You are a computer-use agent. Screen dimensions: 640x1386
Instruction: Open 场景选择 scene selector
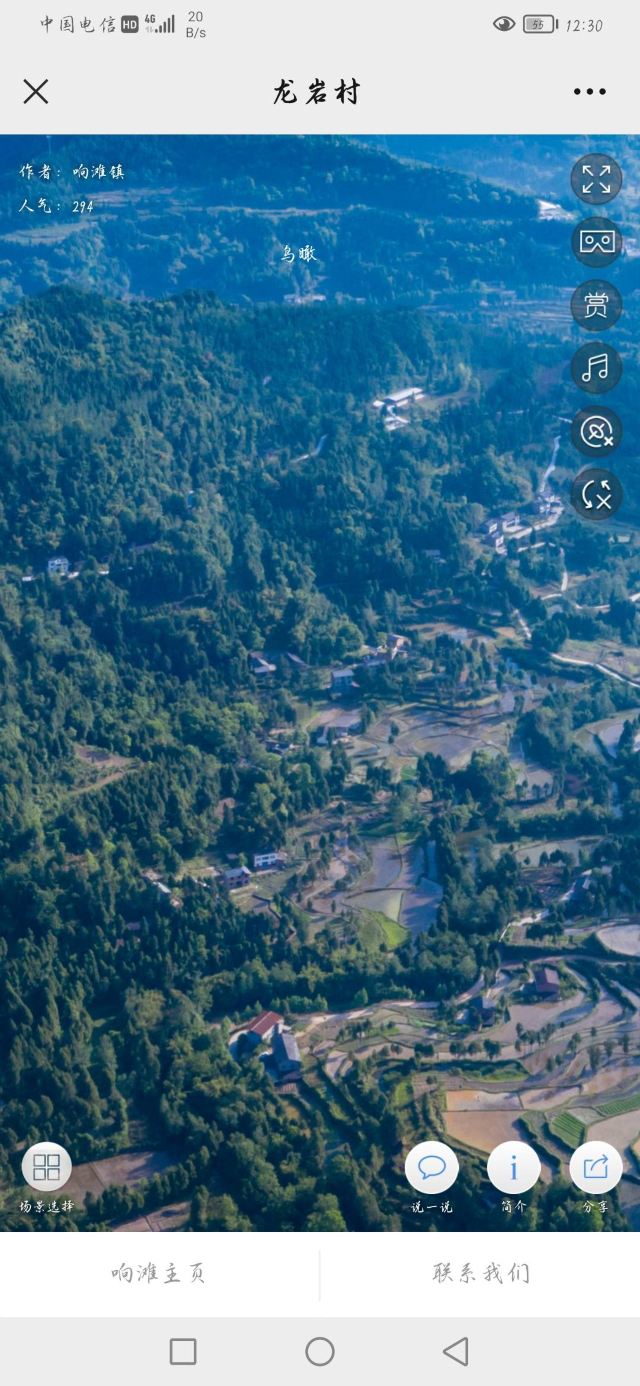coord(46,1178)
